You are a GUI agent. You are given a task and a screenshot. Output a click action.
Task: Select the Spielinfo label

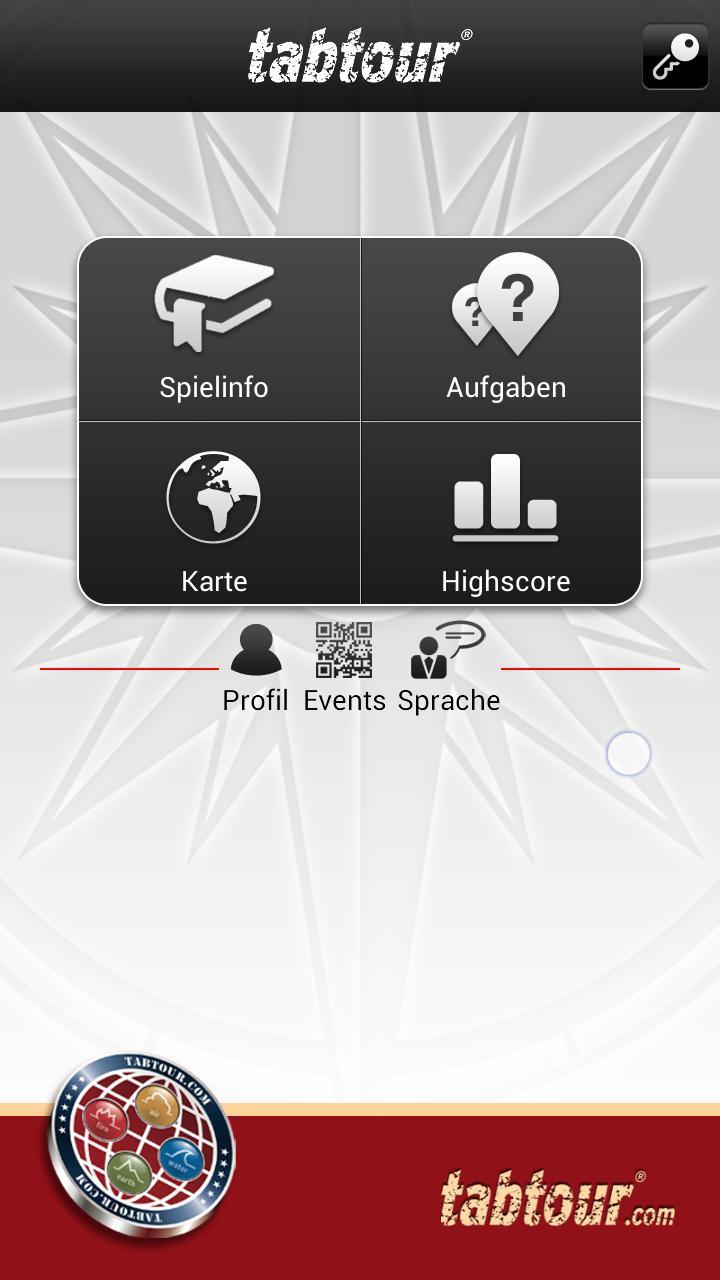click(x=213, y=387)
